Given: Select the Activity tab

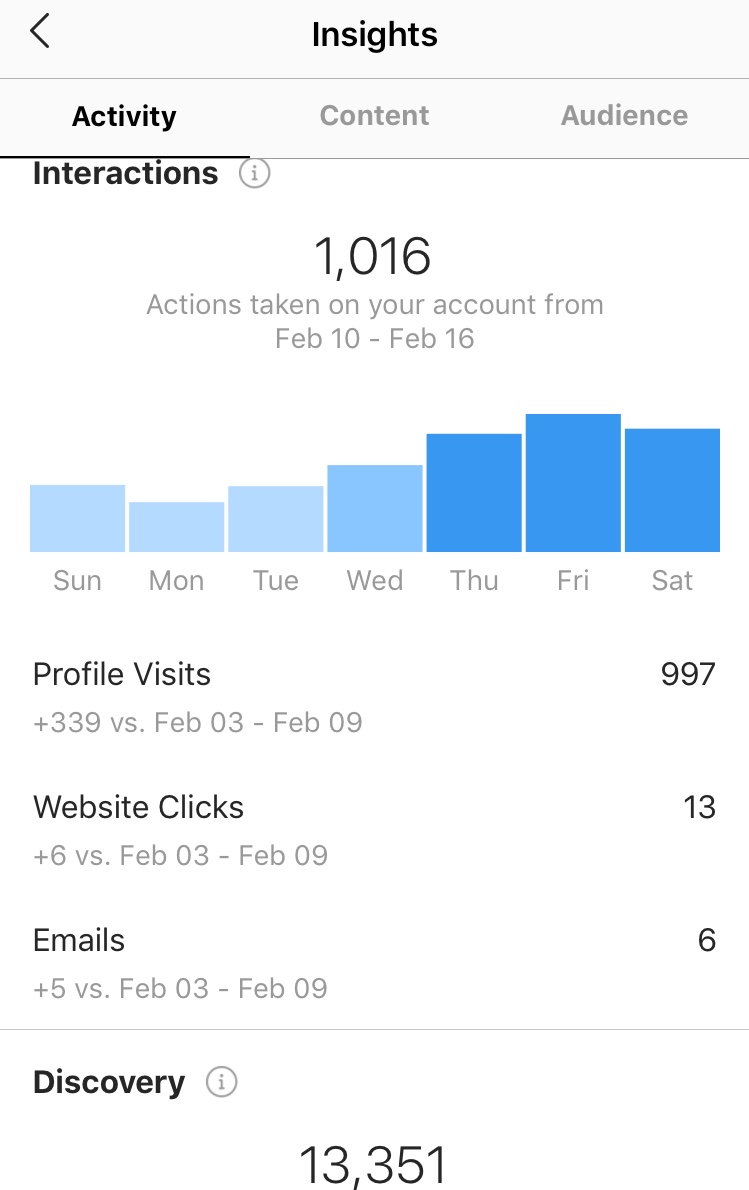Looking at the screenshot, I should click(124, 117).
